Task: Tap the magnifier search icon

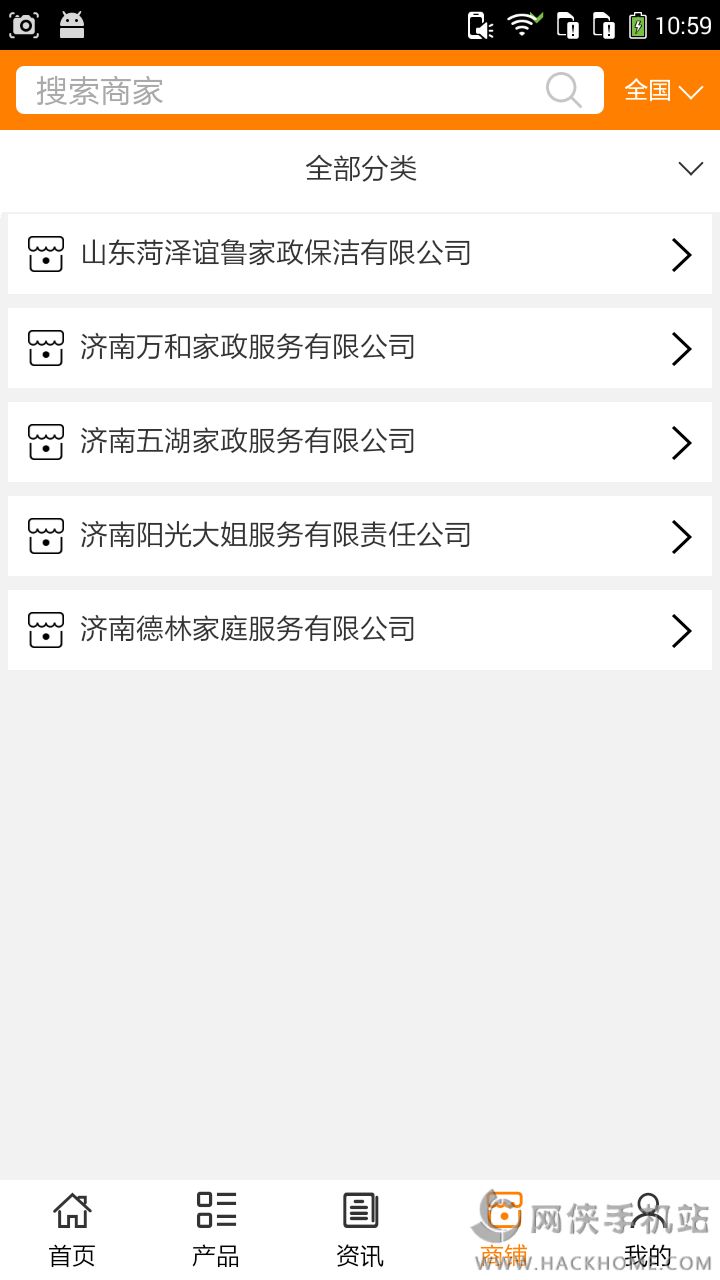Action: click(x=564, y=91)
